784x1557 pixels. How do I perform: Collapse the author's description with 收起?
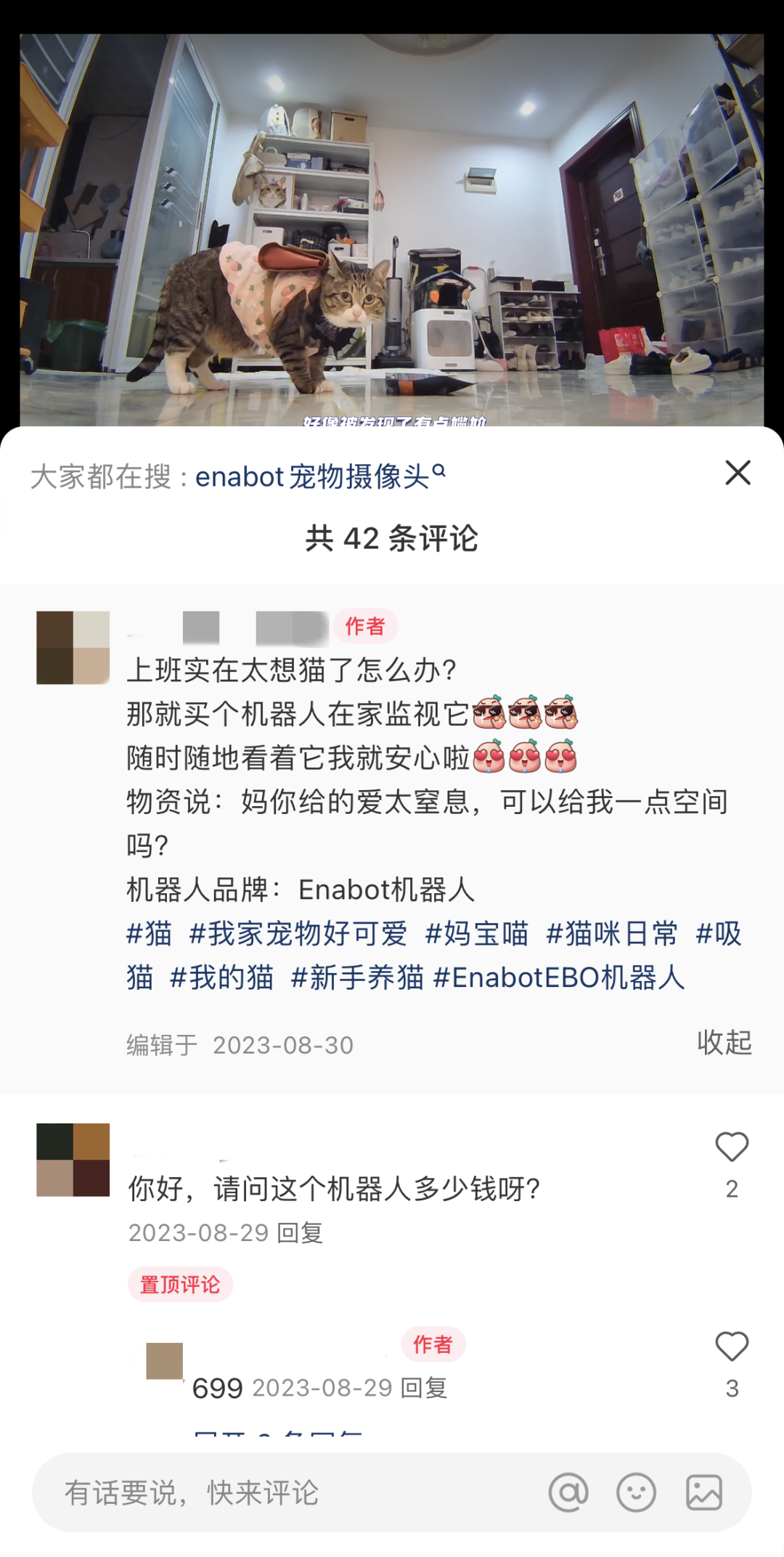[x=724, y=1043]
